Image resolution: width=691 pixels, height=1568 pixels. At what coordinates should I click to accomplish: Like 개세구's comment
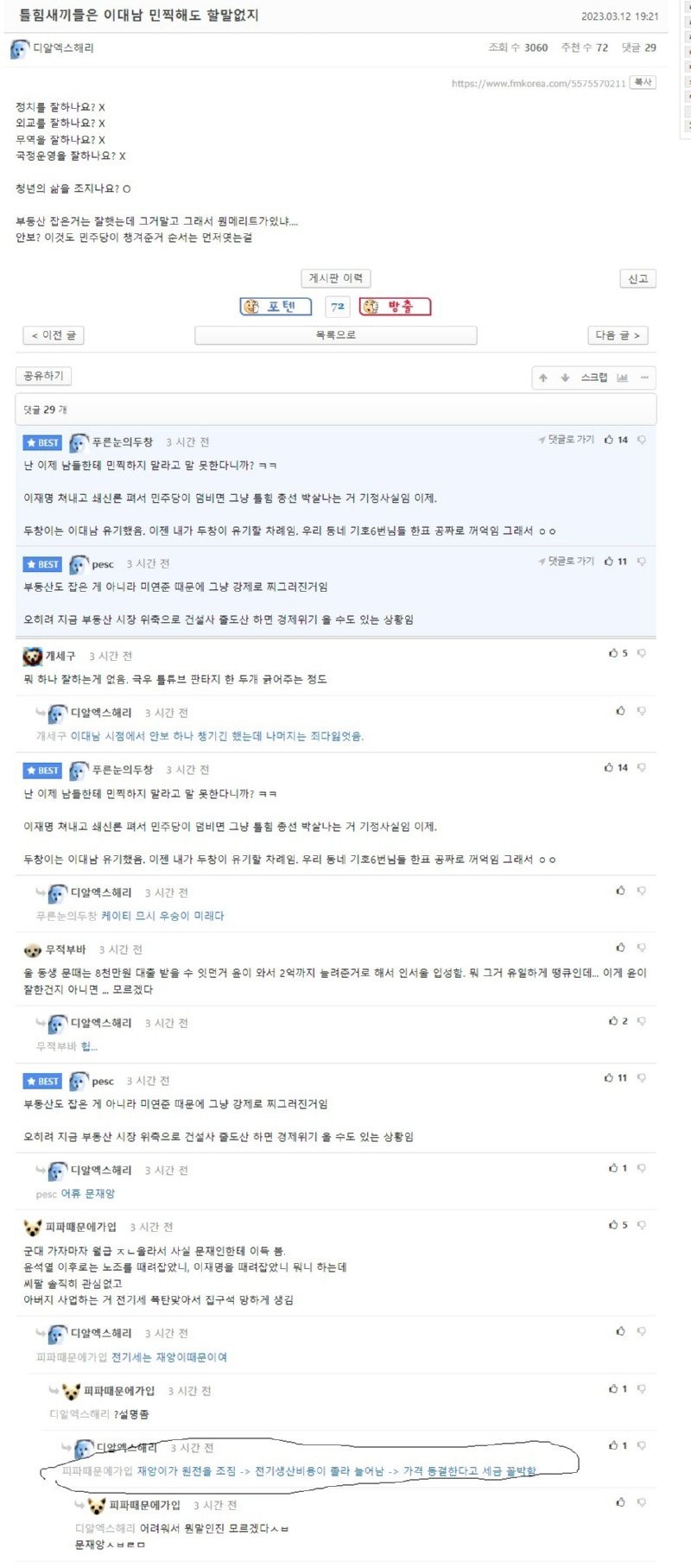click(613, 653)
